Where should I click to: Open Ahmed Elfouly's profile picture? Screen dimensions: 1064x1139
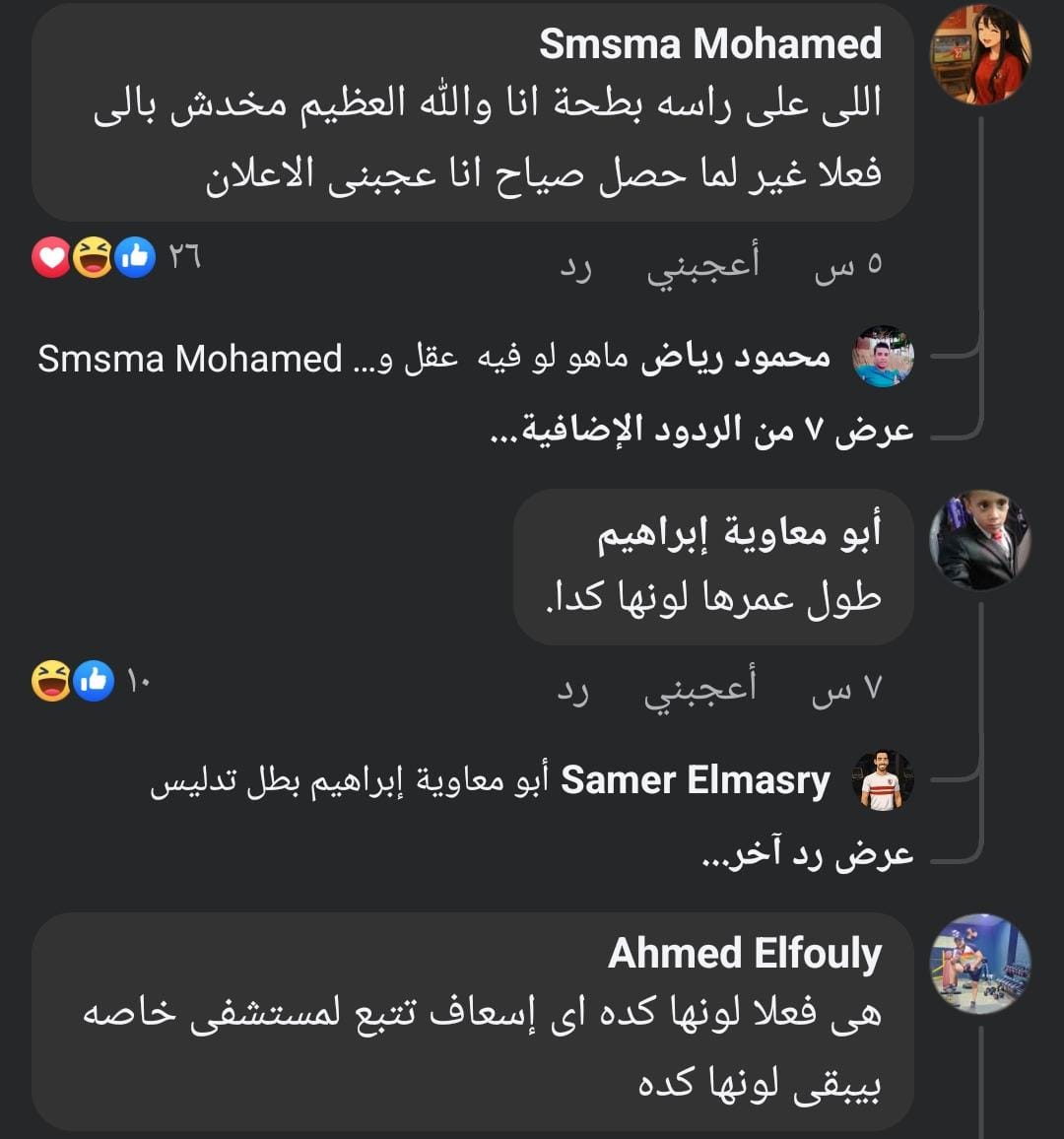(x=981, y=965)
